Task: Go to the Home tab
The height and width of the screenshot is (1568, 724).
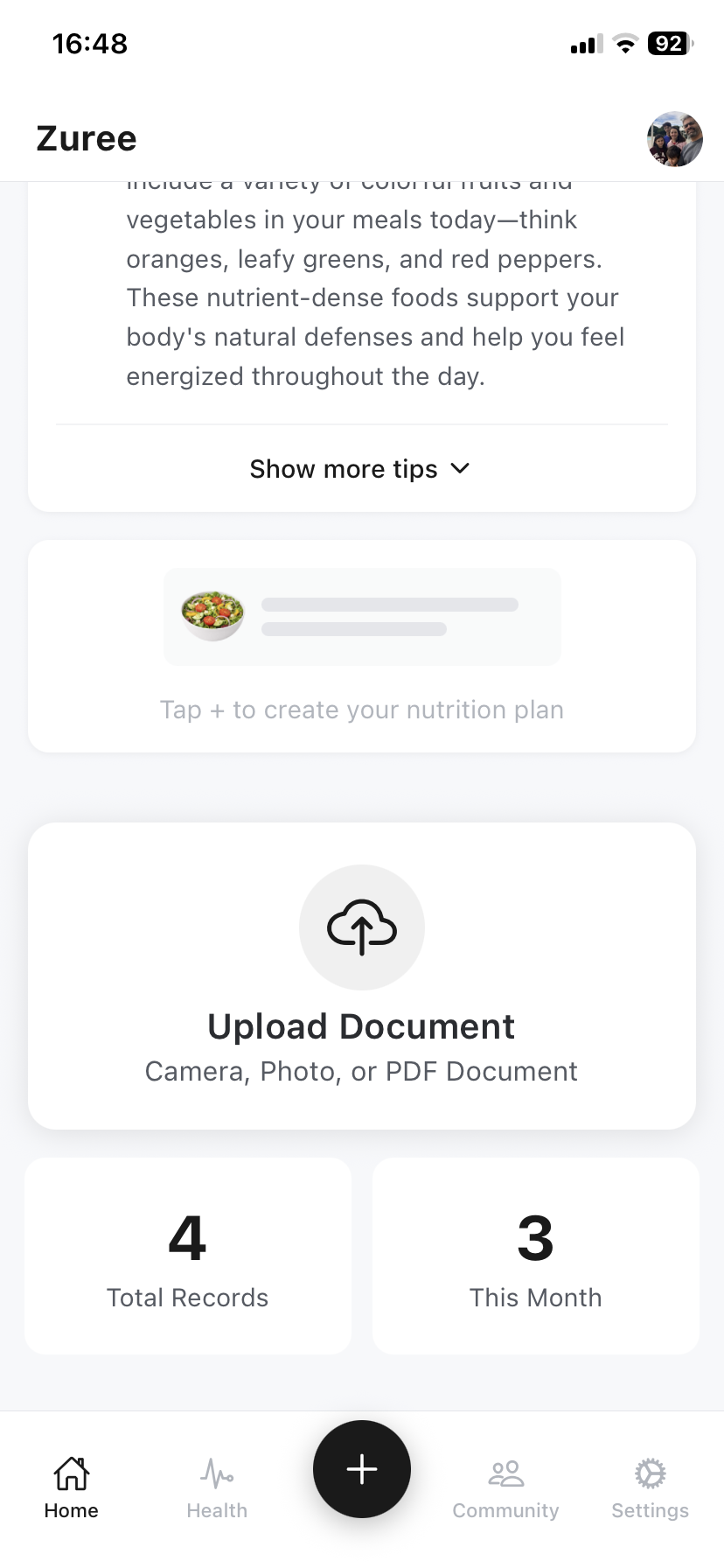Action: tap(72, 1487)
